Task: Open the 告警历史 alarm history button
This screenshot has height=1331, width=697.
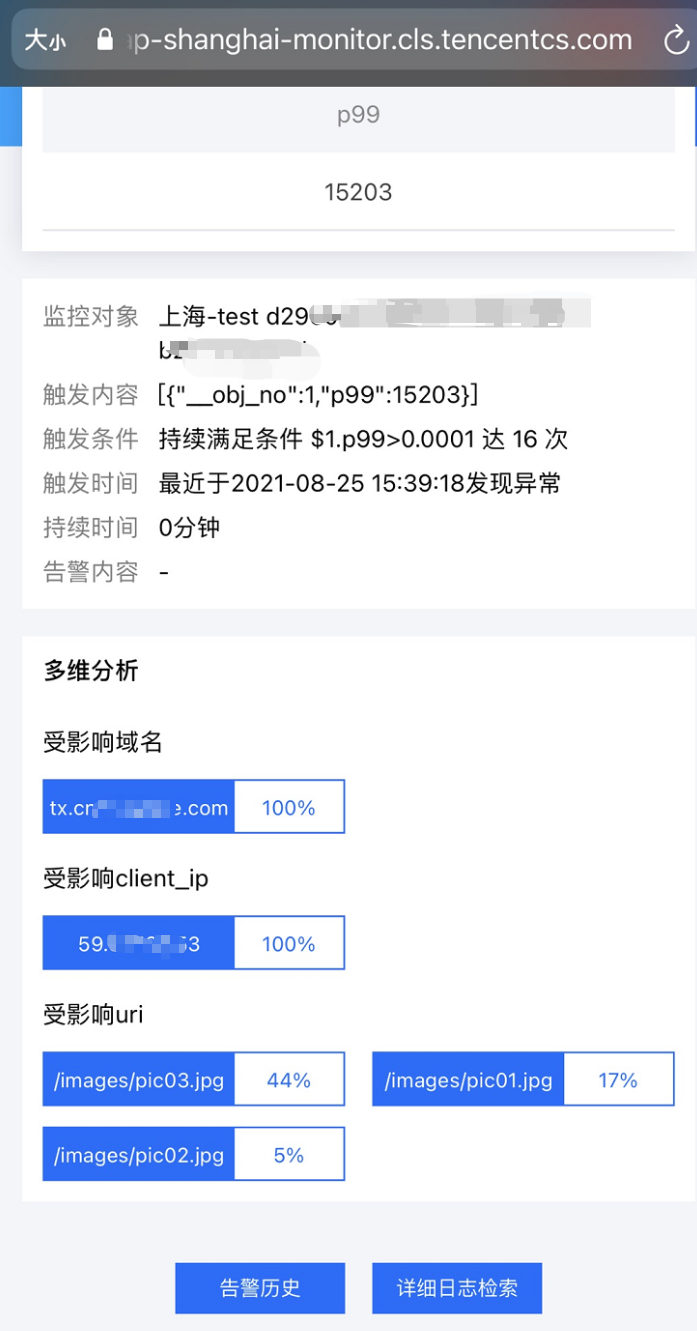Action: coord(260,1288)
